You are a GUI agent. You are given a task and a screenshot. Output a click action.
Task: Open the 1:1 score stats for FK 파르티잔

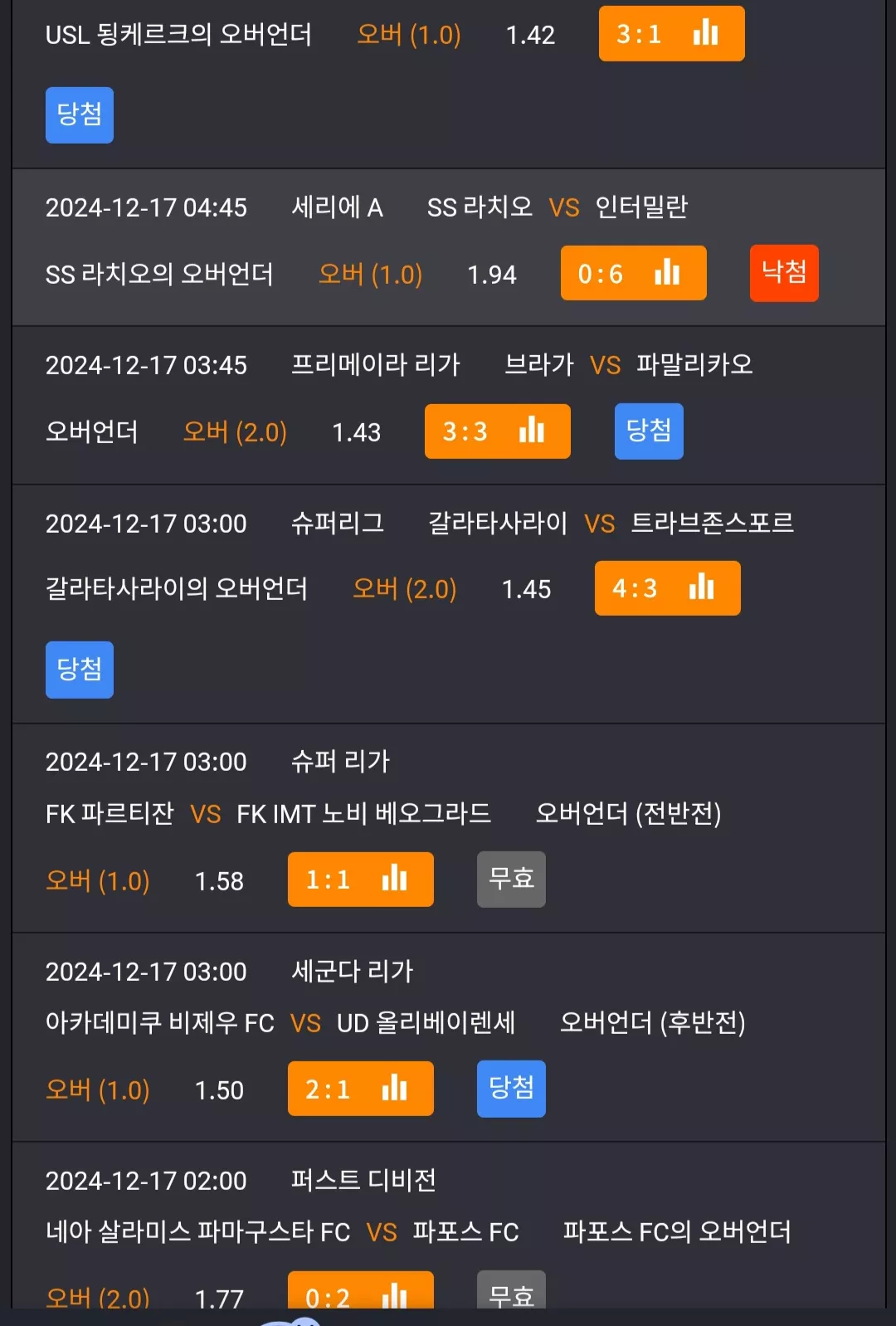click(360, 880)
